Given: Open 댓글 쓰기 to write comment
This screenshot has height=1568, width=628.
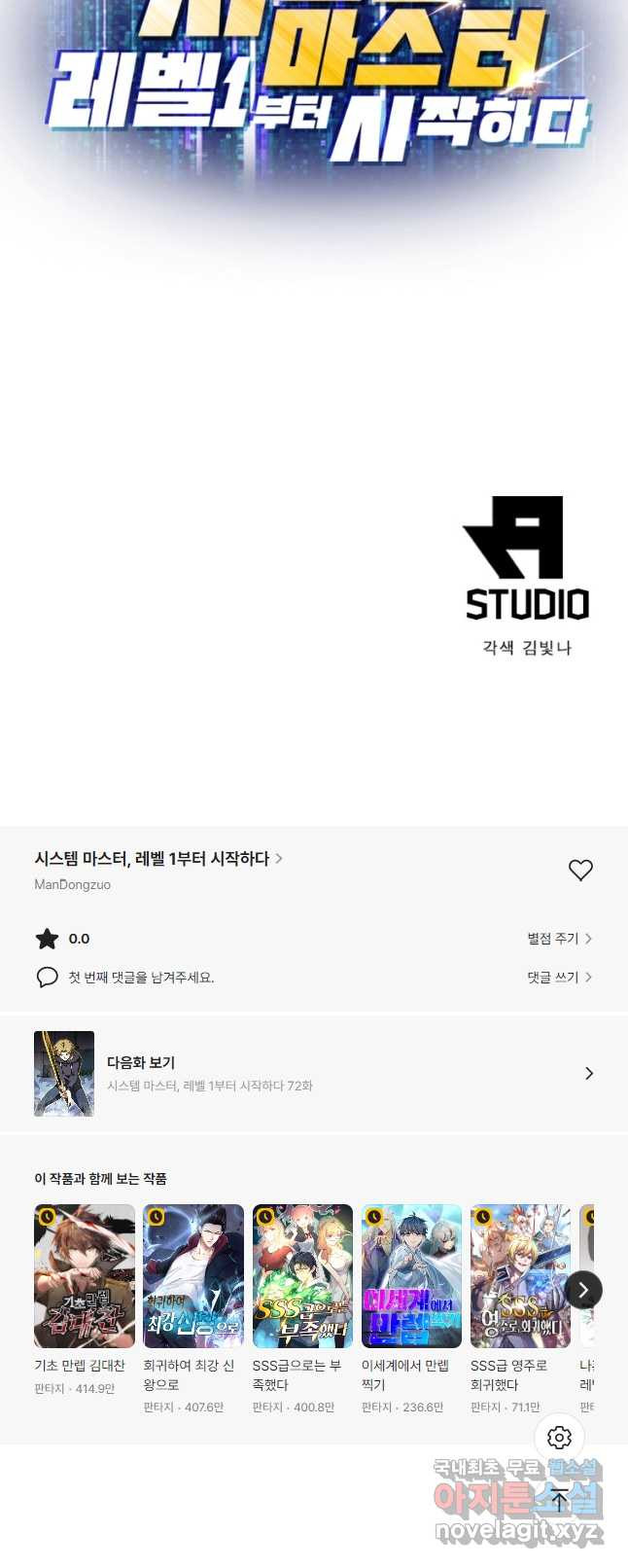Looking at the screenshot, I should pos(559,978).
